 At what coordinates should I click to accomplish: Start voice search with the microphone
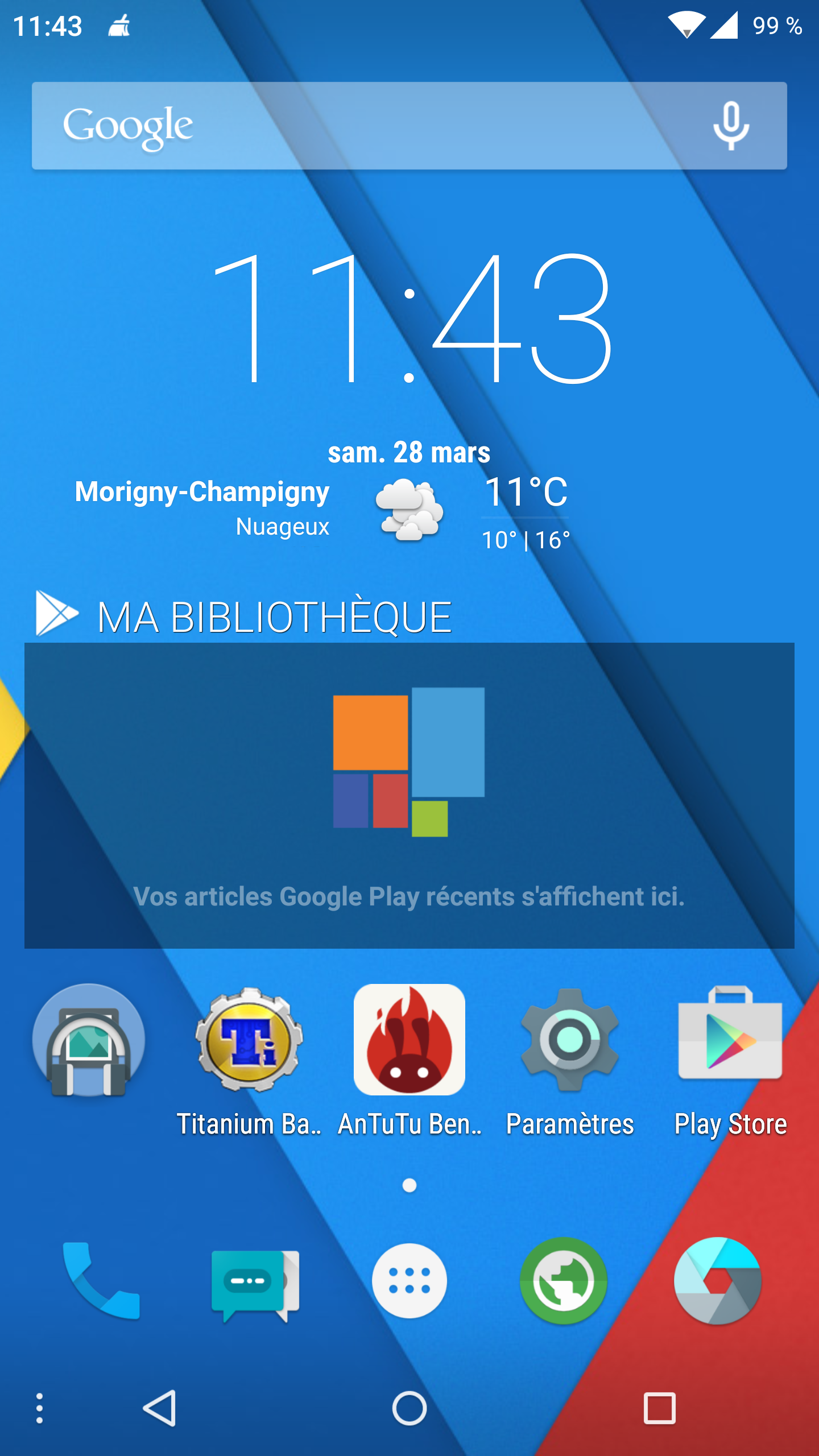pos(730,126)
